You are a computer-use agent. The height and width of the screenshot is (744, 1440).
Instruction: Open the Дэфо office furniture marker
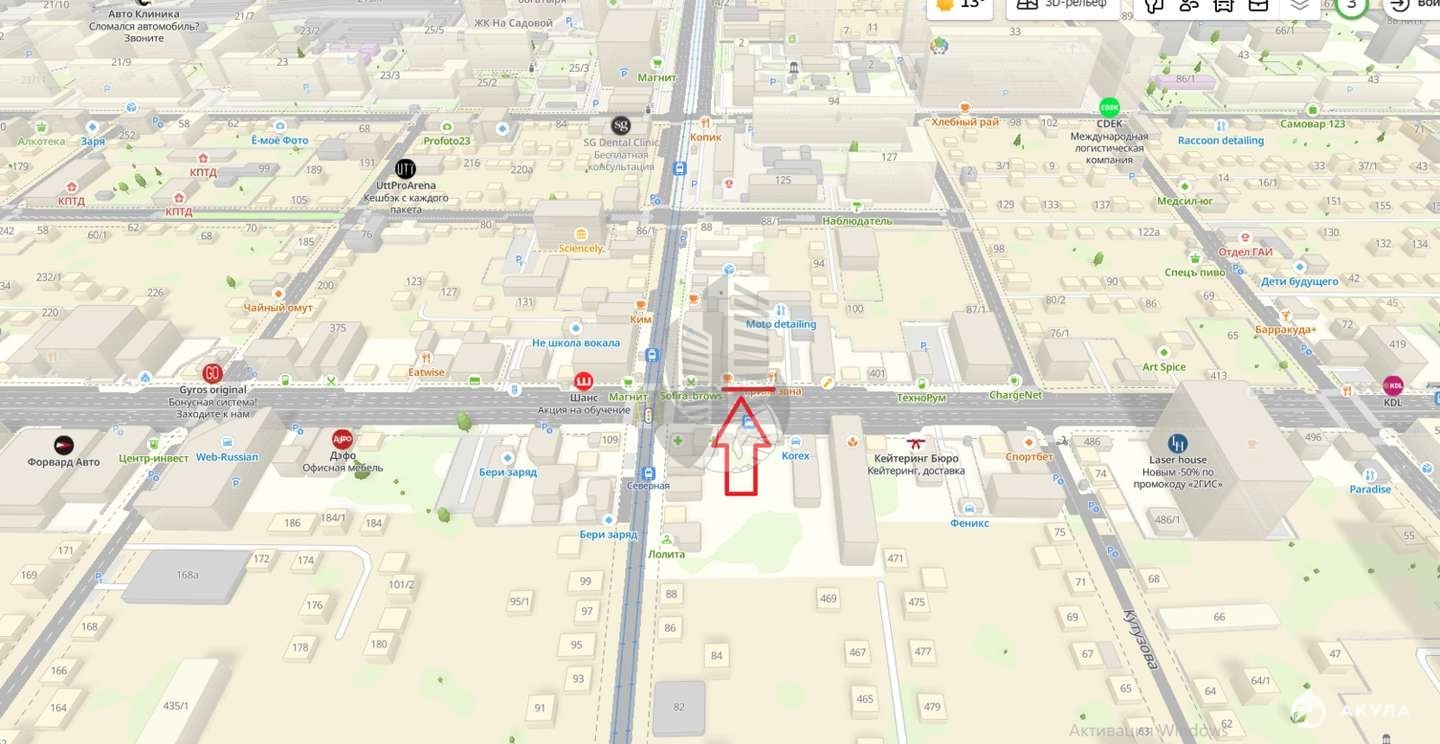342,439
